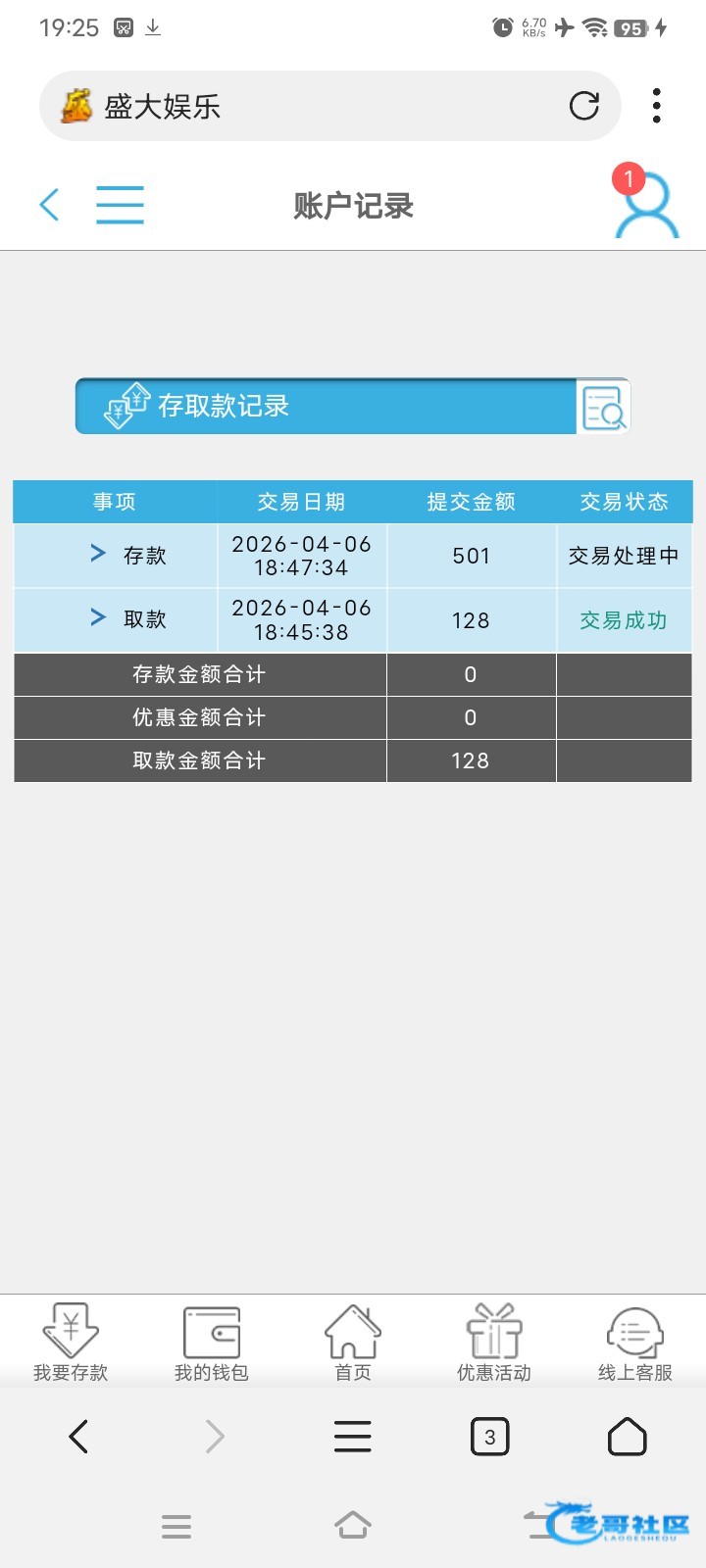Open the browser's center menu button

coord(353,1437)
